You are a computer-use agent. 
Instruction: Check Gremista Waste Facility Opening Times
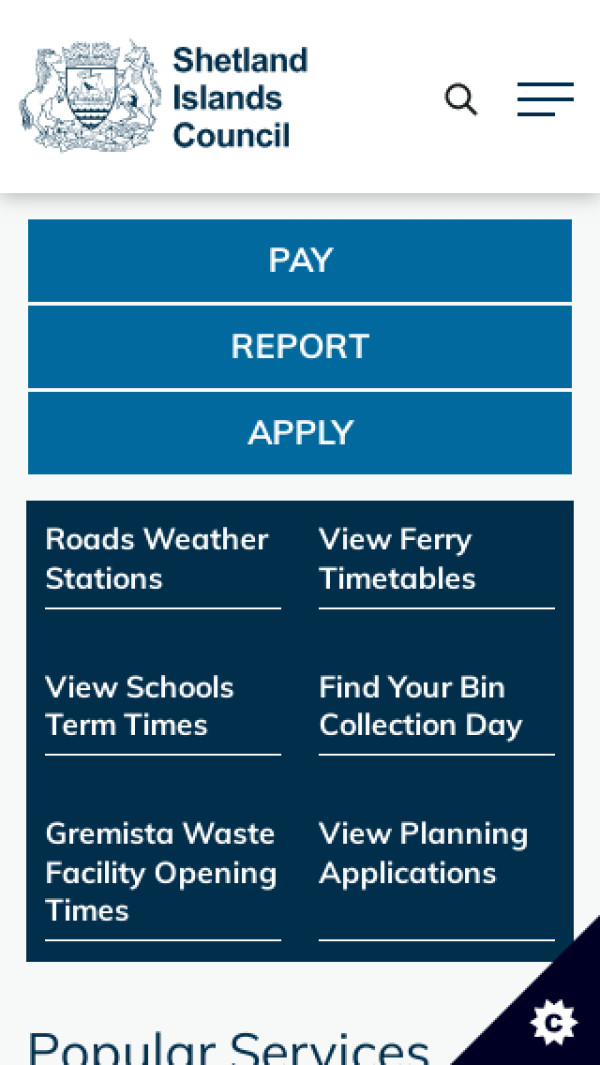coord(160,872)
